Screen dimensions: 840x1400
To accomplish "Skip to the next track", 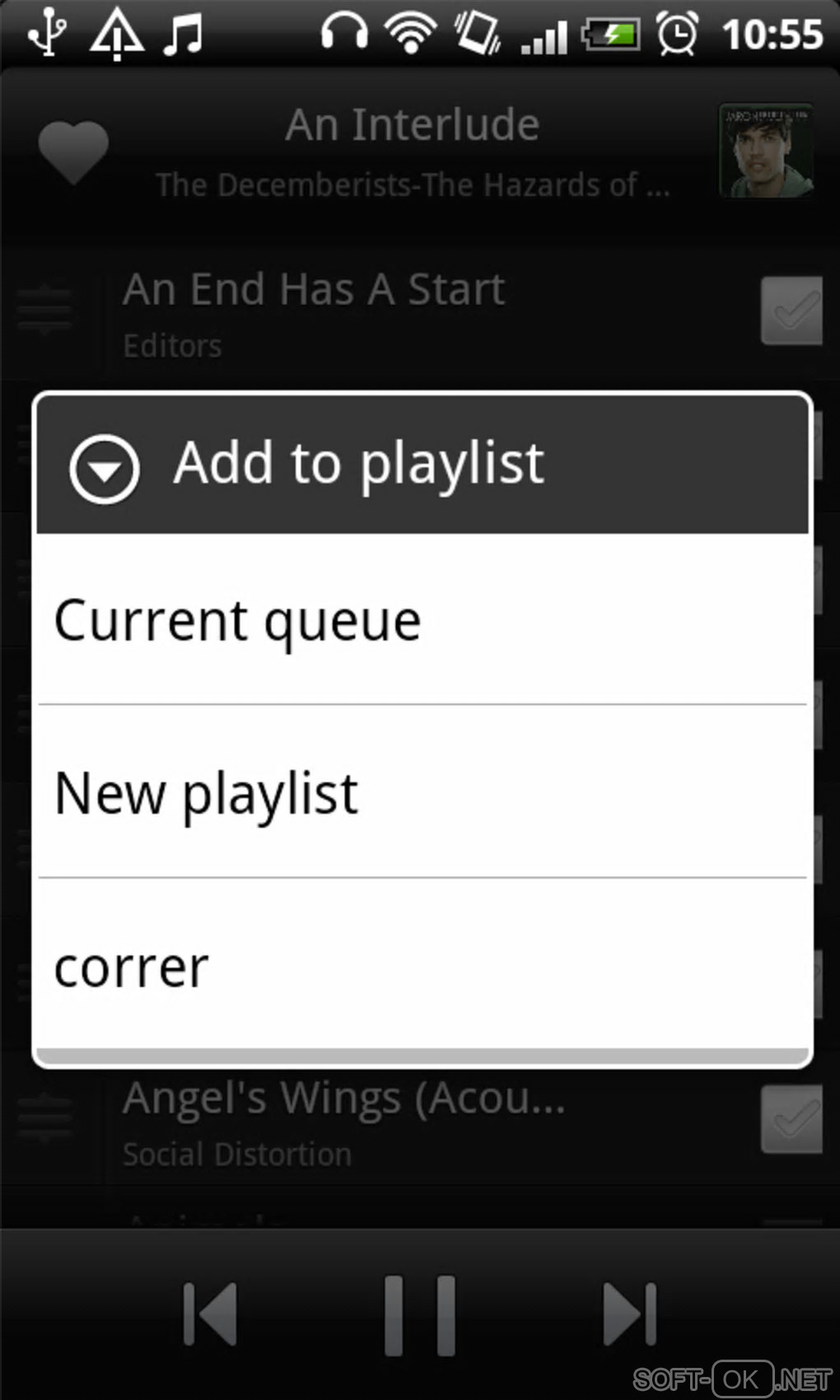I will point(630,1314).
